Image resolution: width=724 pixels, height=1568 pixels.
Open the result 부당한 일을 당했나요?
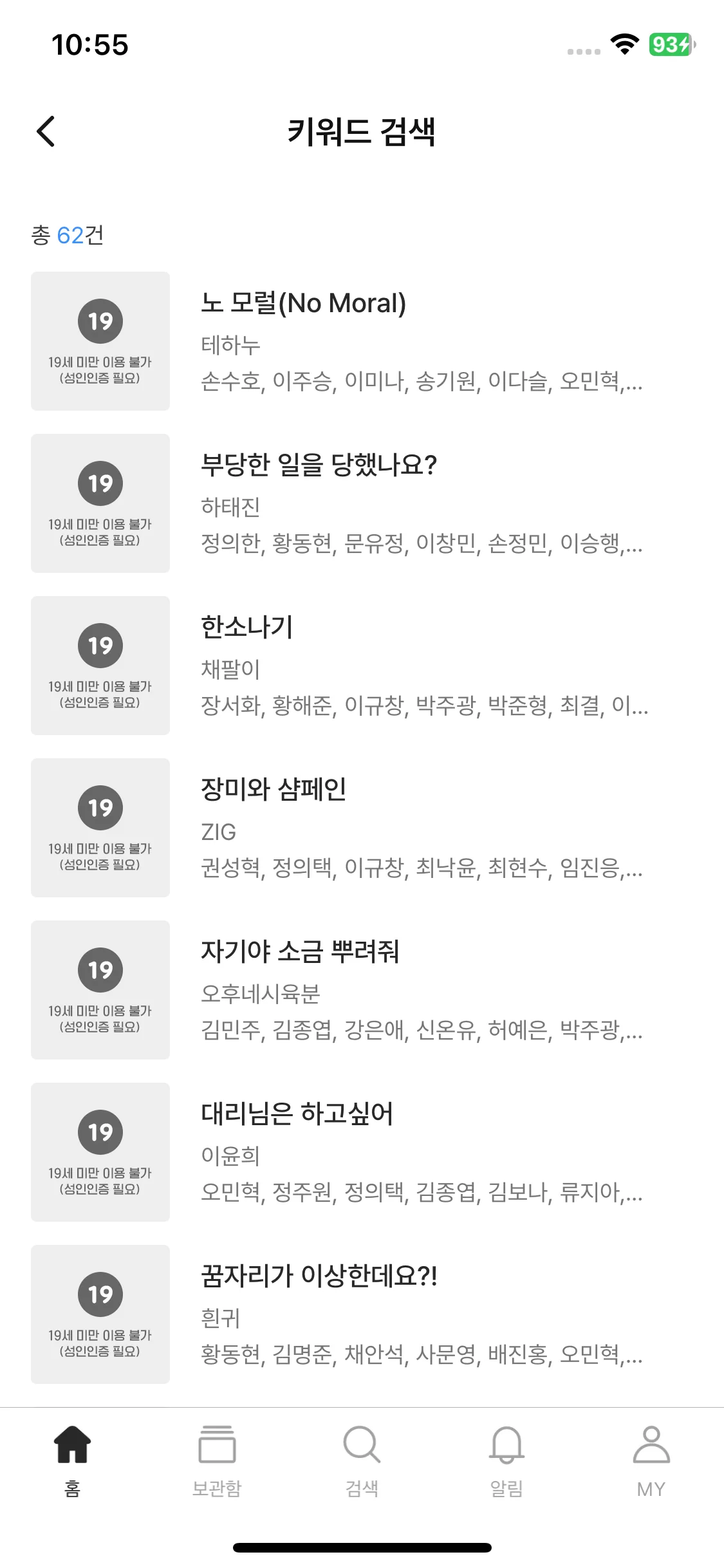pyautogui.click(x=319, y=465)
